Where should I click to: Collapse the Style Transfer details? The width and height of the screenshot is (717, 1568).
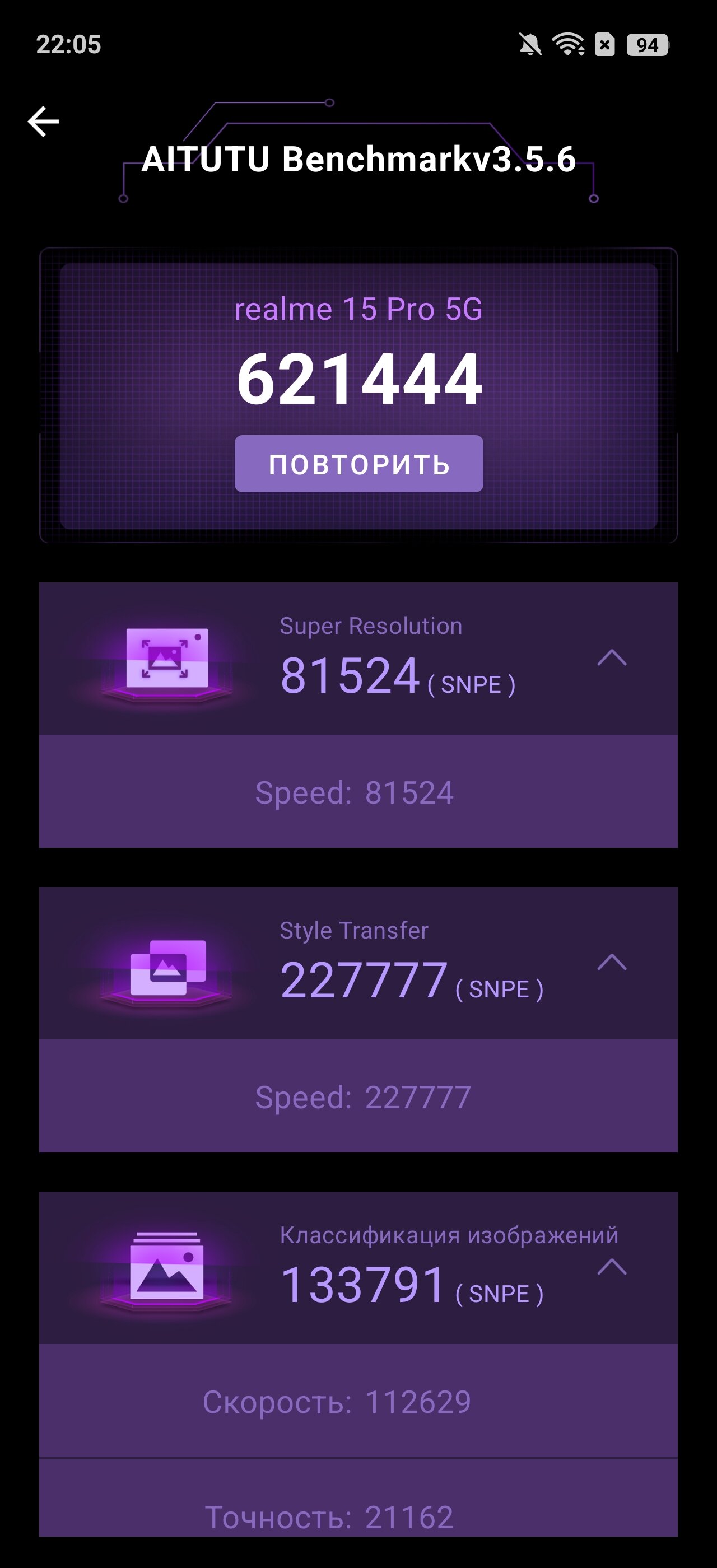[x=612, y=962]
